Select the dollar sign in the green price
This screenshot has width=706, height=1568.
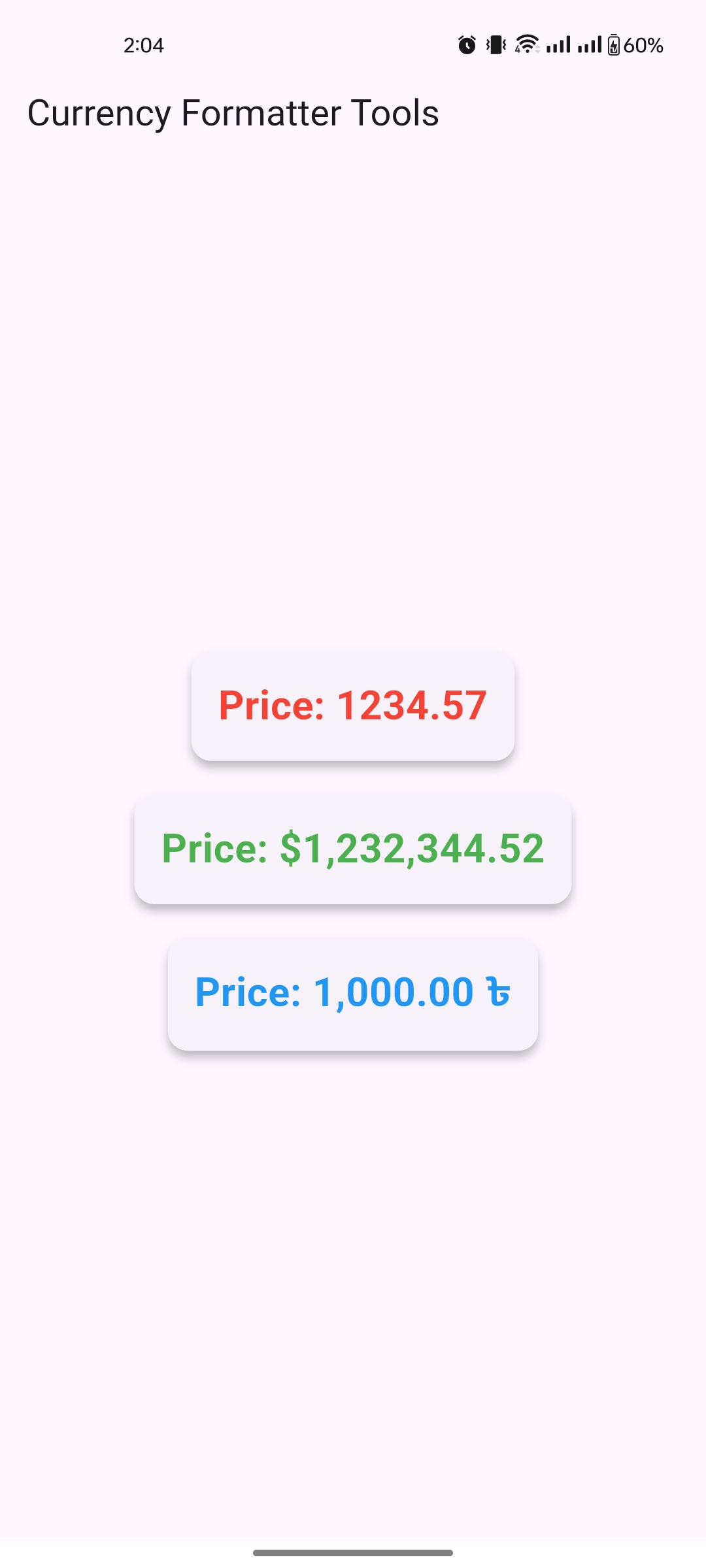[289, 849]
